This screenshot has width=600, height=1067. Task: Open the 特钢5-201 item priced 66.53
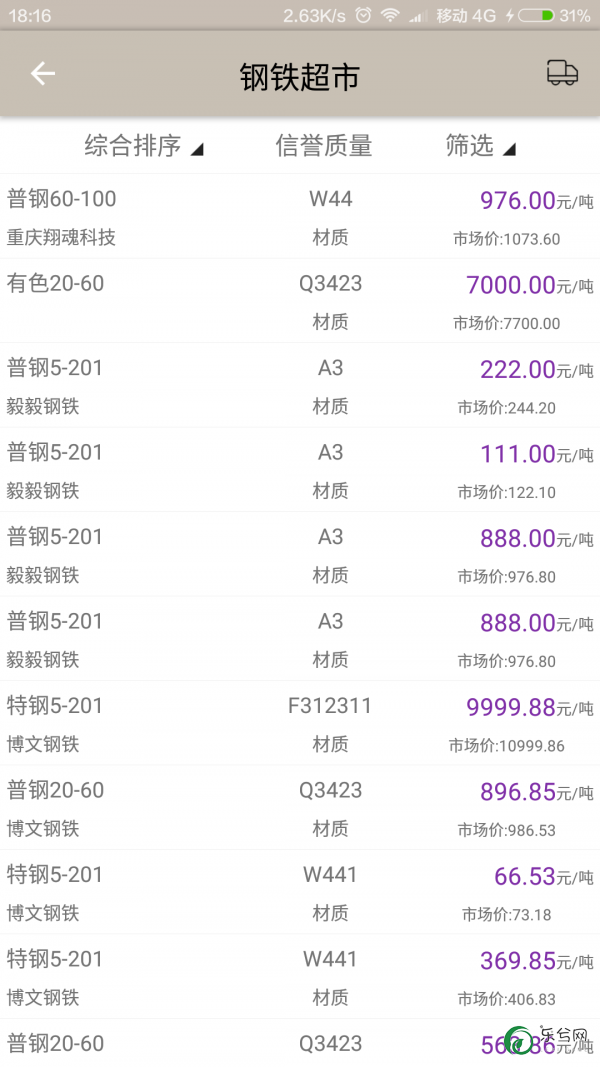pyautogui.click(x=300, y=891)
